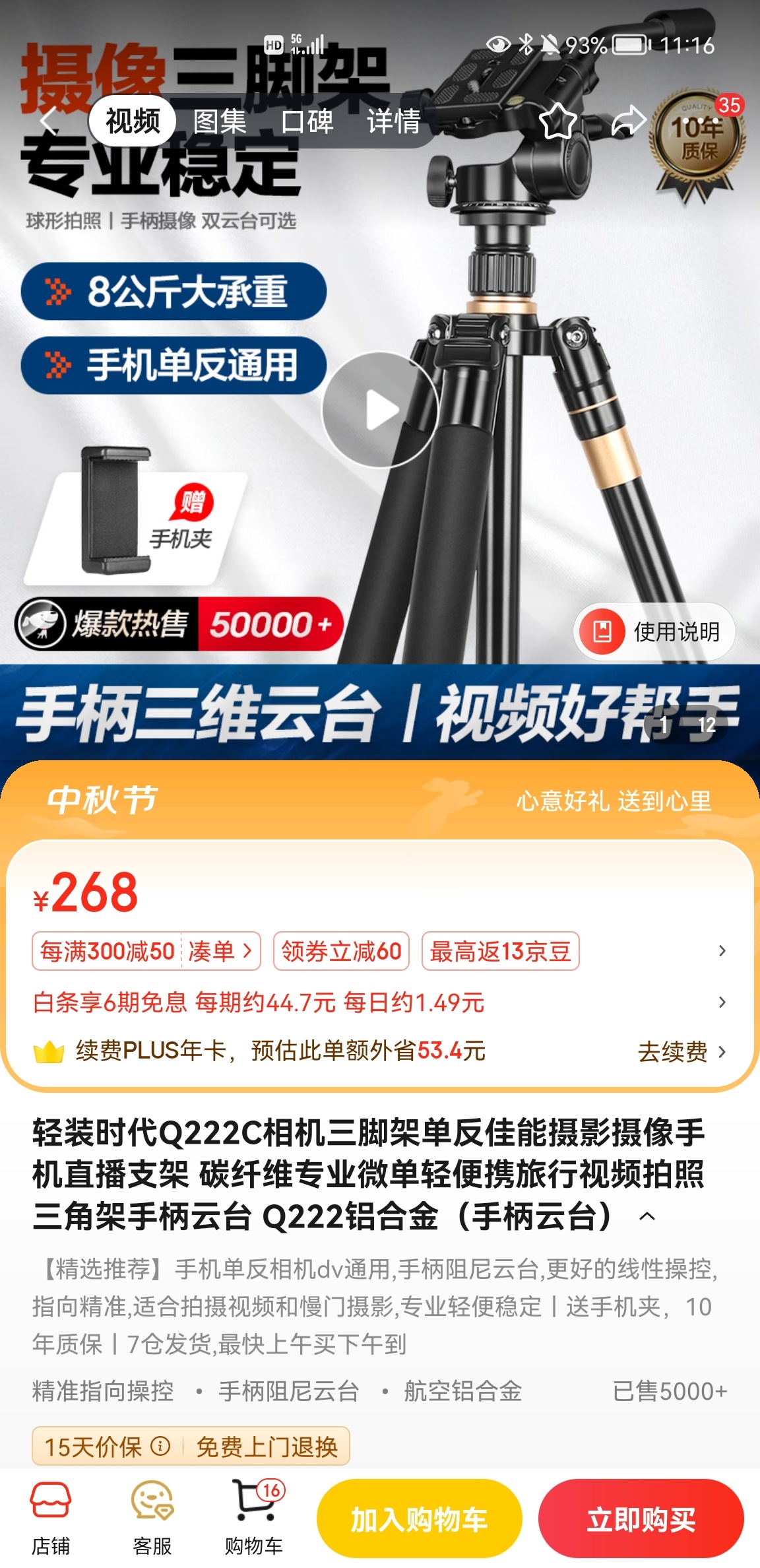The width and height of the screenshot is (760, 1568).
Task: Favorite this product with the star icon
Action: point(557,121)
